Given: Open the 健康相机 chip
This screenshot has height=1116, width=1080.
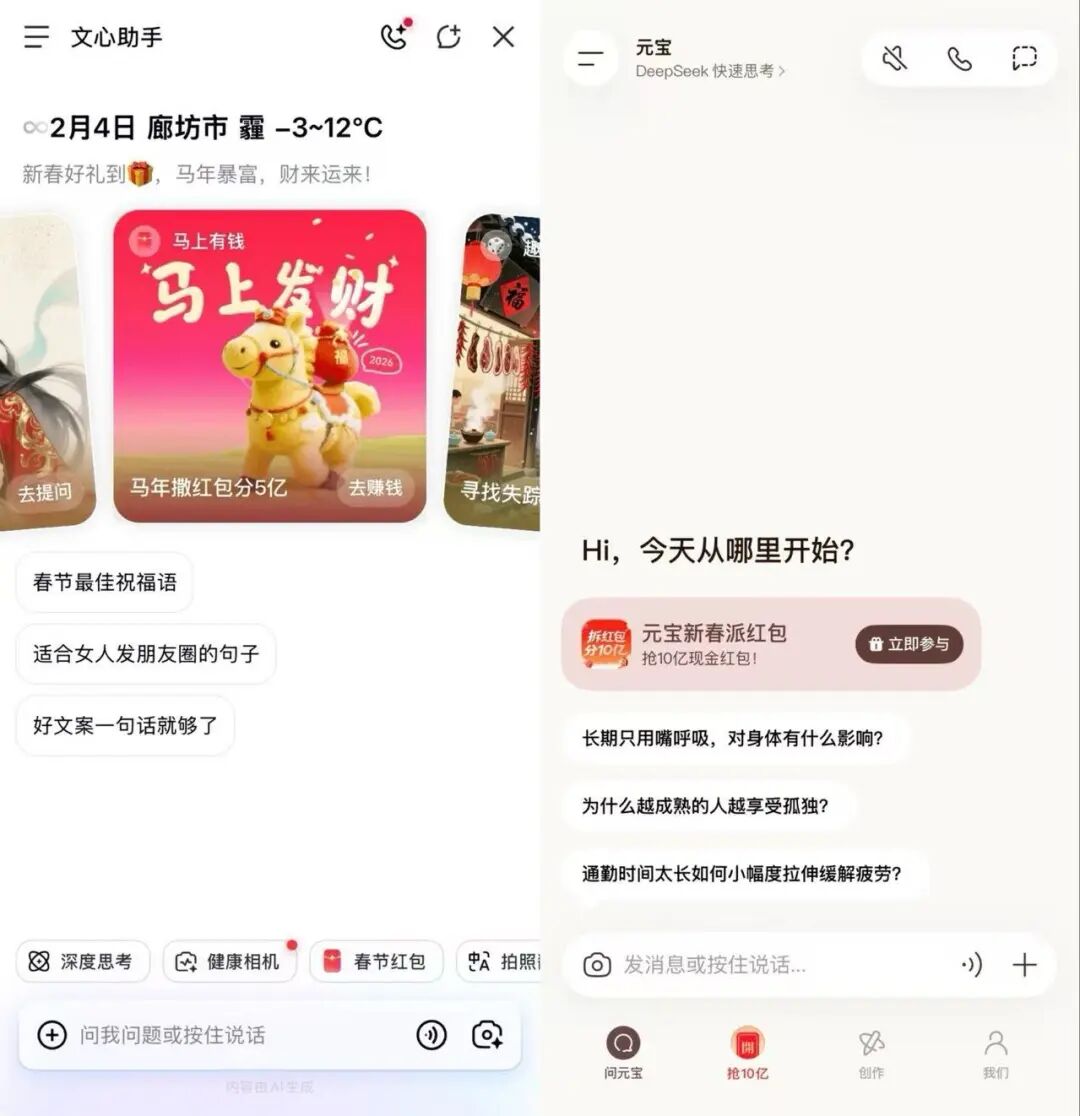Looking at the screenshot, I should [230, 962].
